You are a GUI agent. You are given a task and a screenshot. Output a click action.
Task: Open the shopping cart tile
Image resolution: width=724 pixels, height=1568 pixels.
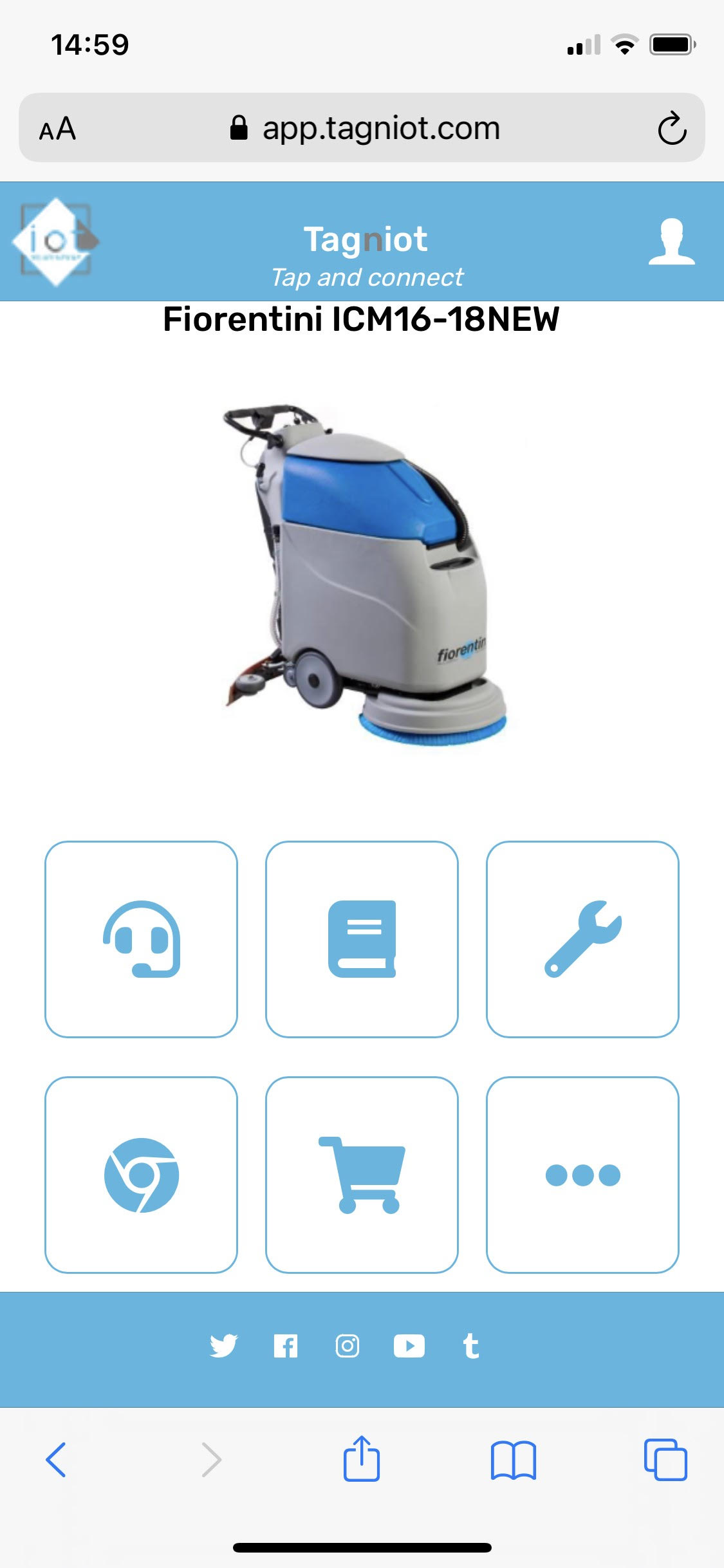[362, 1175]
